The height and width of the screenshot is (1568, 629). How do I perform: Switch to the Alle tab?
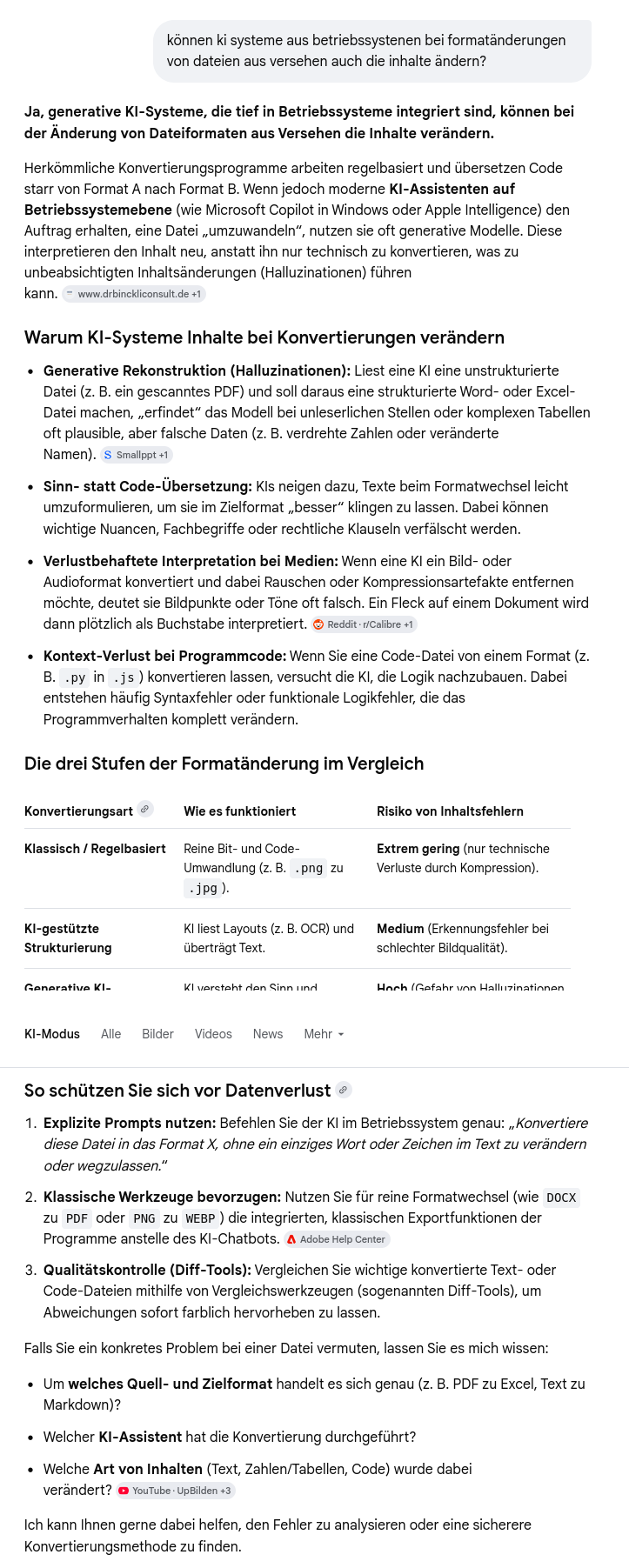tap(111, 1034)
